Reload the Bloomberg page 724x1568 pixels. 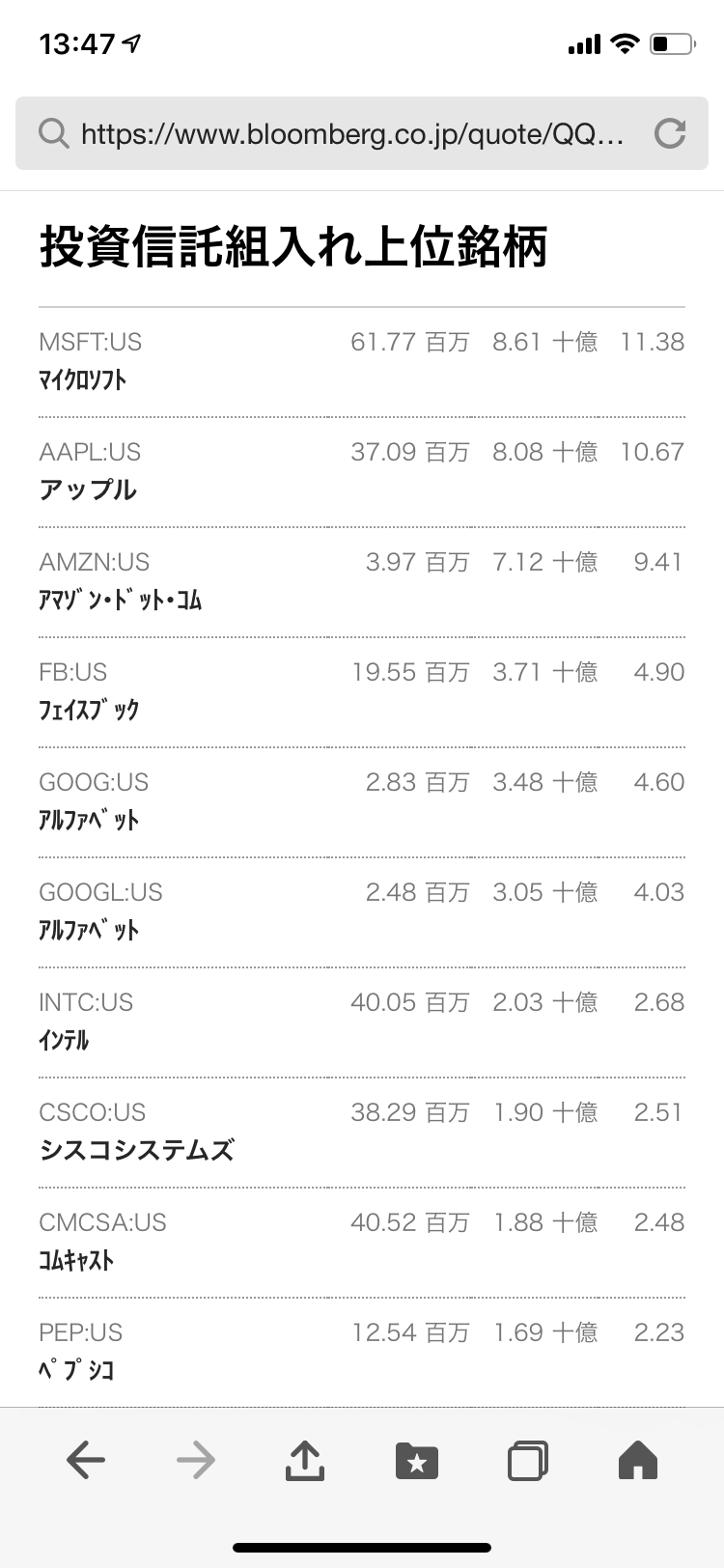[670, 133]
